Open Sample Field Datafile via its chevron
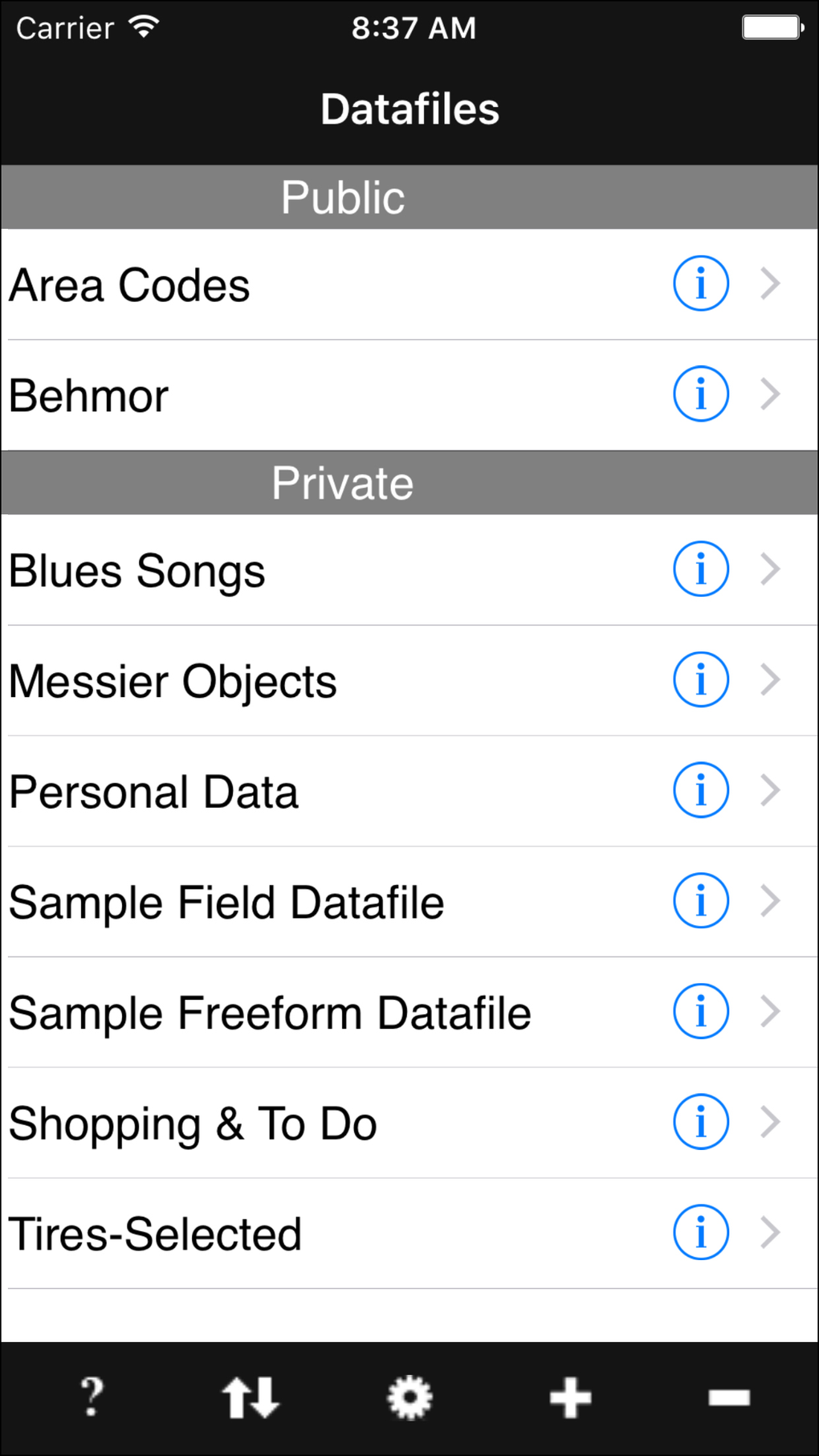Image resolution: width=819 pixels, height=1456 pixels. (x=770, y=901)
